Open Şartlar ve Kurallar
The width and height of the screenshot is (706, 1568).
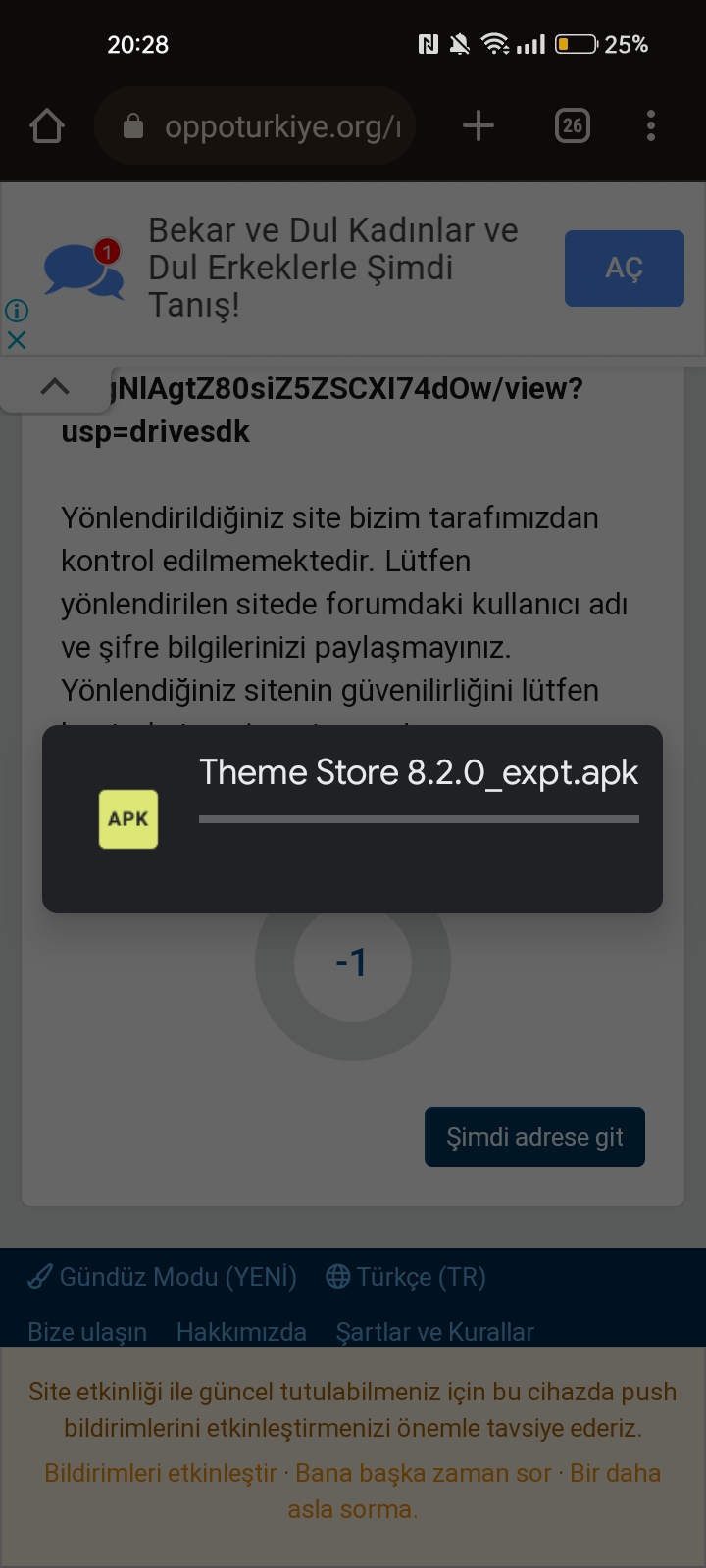click(x=434, y=1332)
